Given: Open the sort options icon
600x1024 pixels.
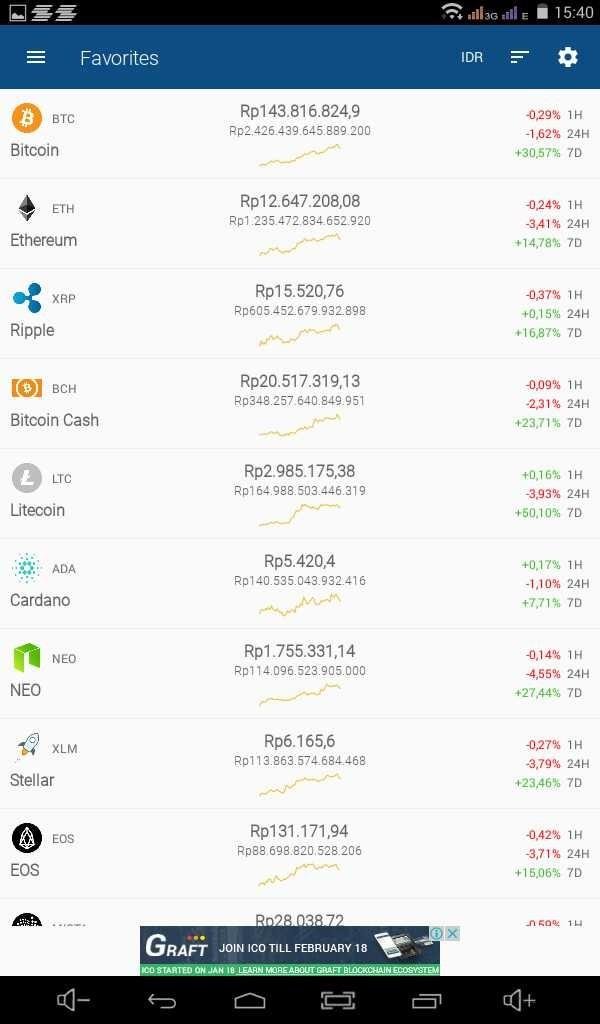Looking at the screenshot, I should pyautogui.click(x=520, y=57).
